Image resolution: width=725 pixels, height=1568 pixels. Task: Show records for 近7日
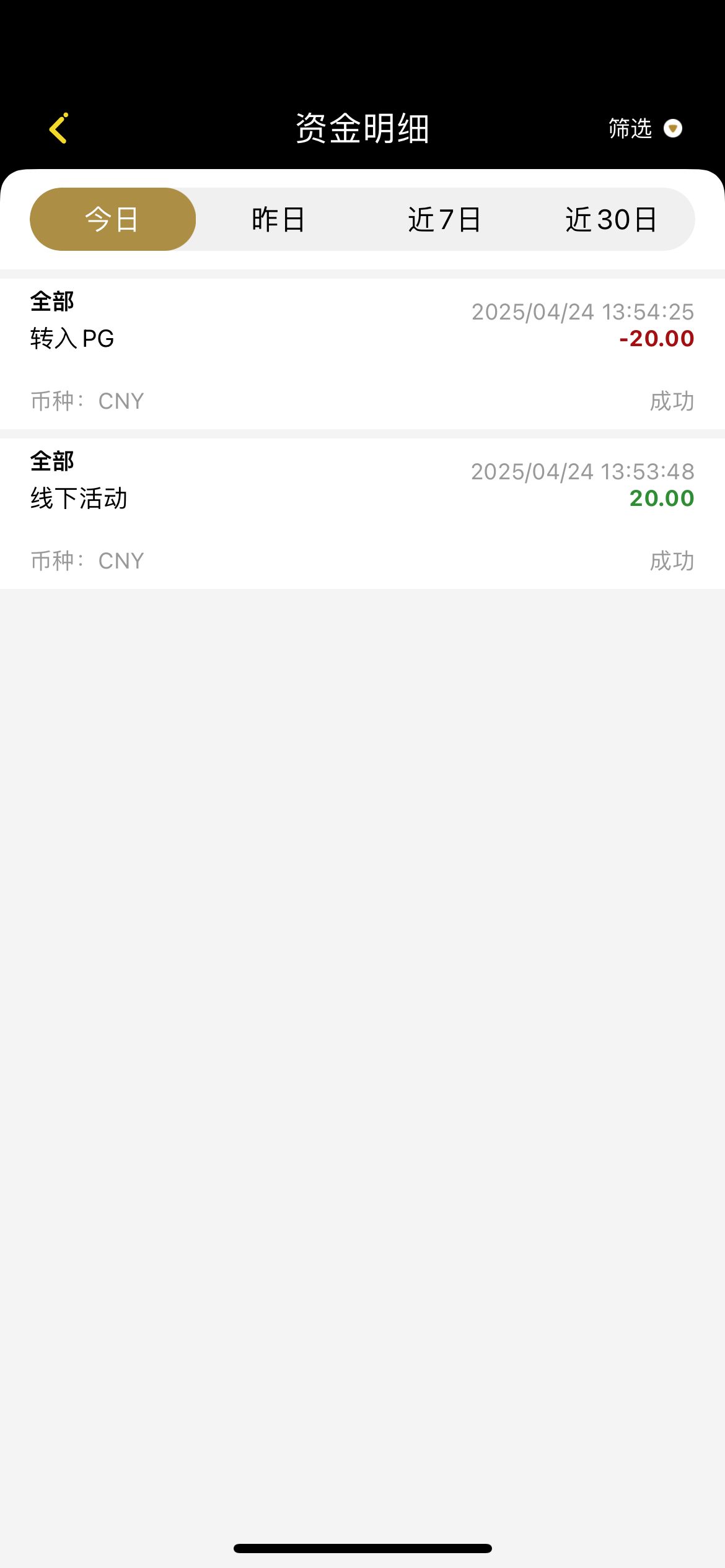tap(444, 219)
